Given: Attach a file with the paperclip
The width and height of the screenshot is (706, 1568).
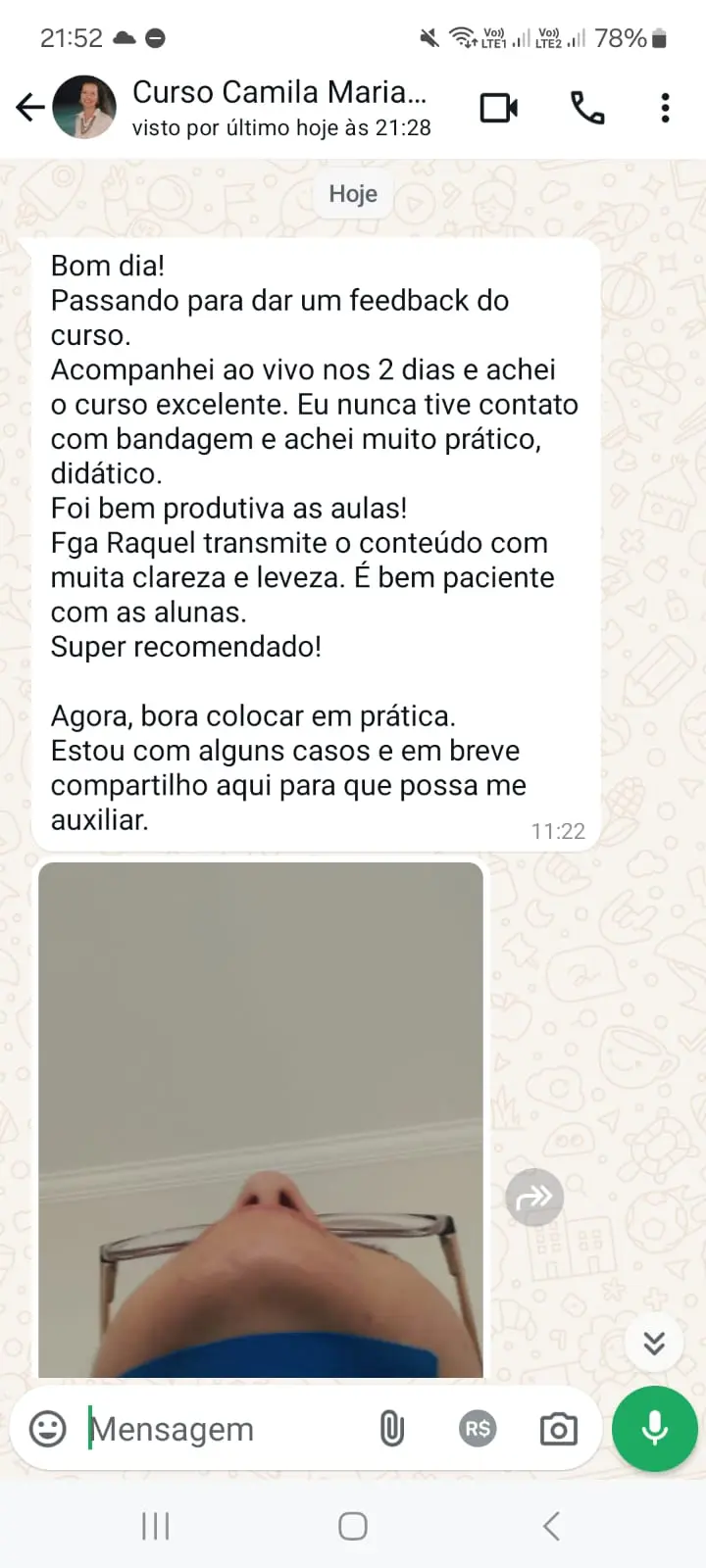Looking at the screenshot, I should [x=391, y=1429].
